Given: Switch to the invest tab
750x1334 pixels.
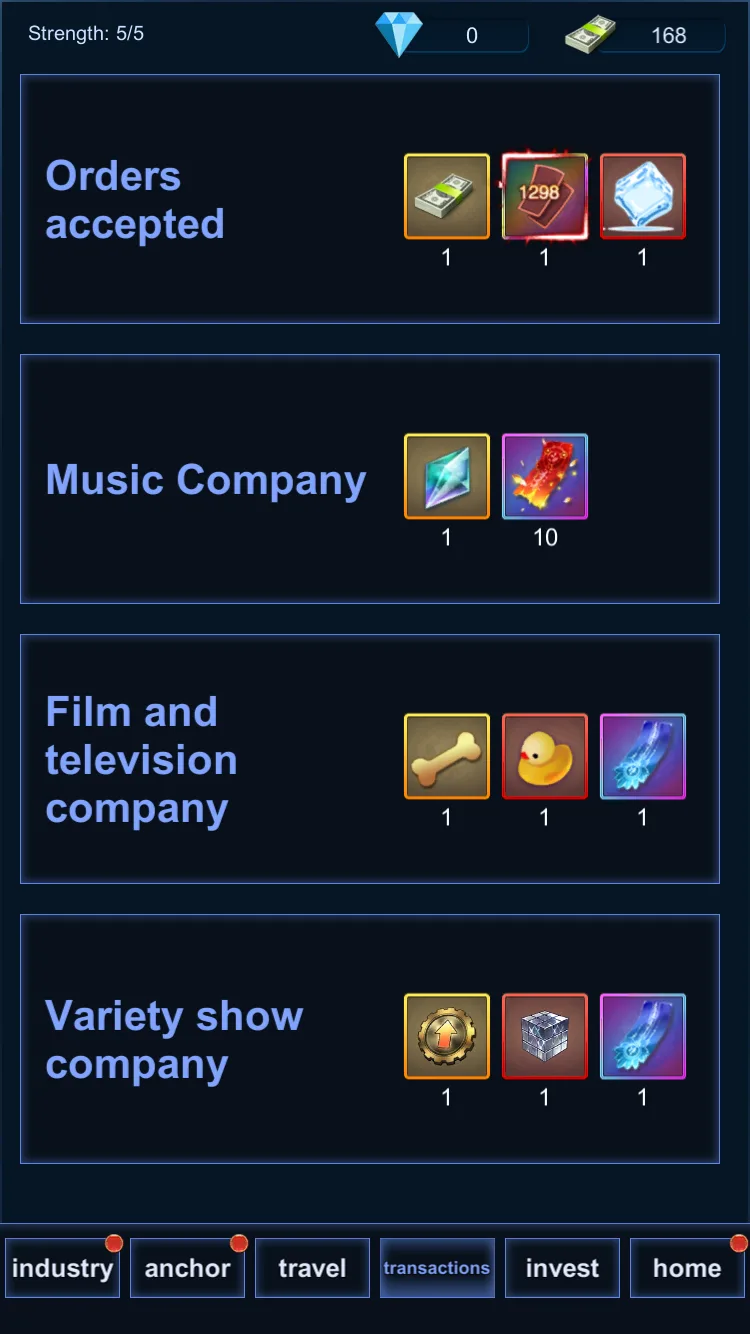Looking at the screenshot, I should 562,1268.
